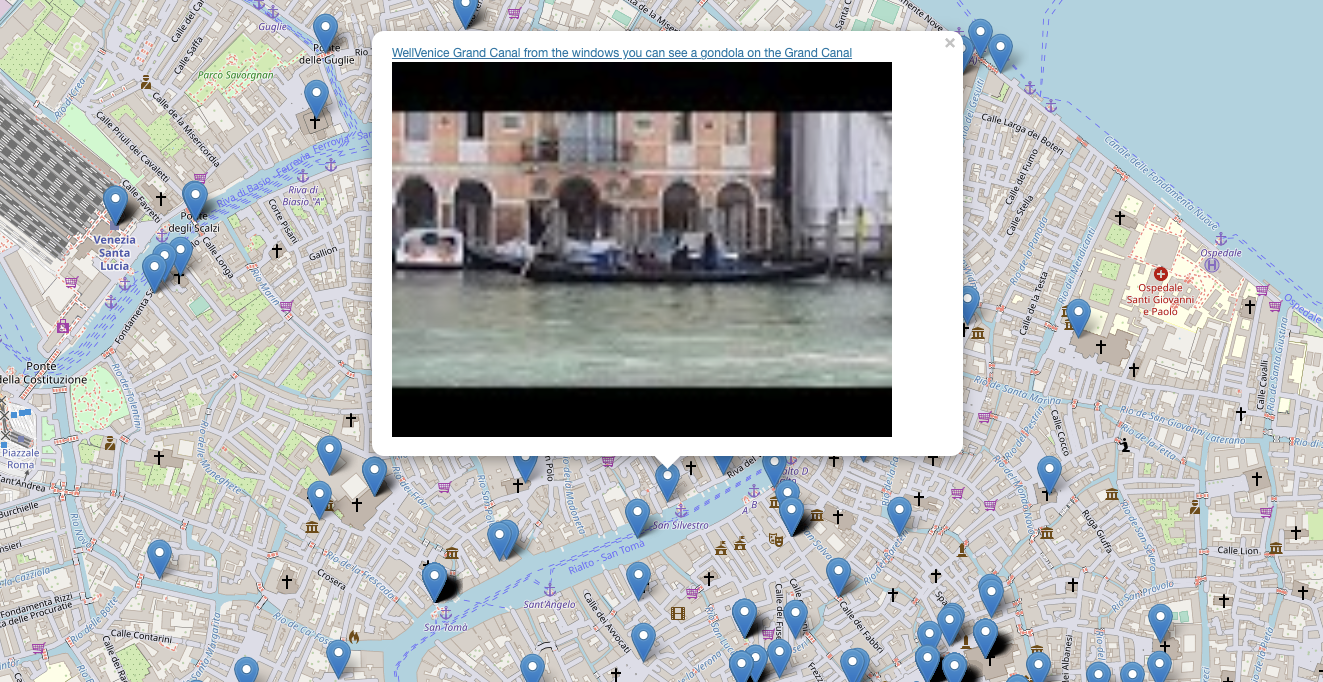Open the gondola video thumbnail
Screen dimensions: 1323x682
(641, 249)
